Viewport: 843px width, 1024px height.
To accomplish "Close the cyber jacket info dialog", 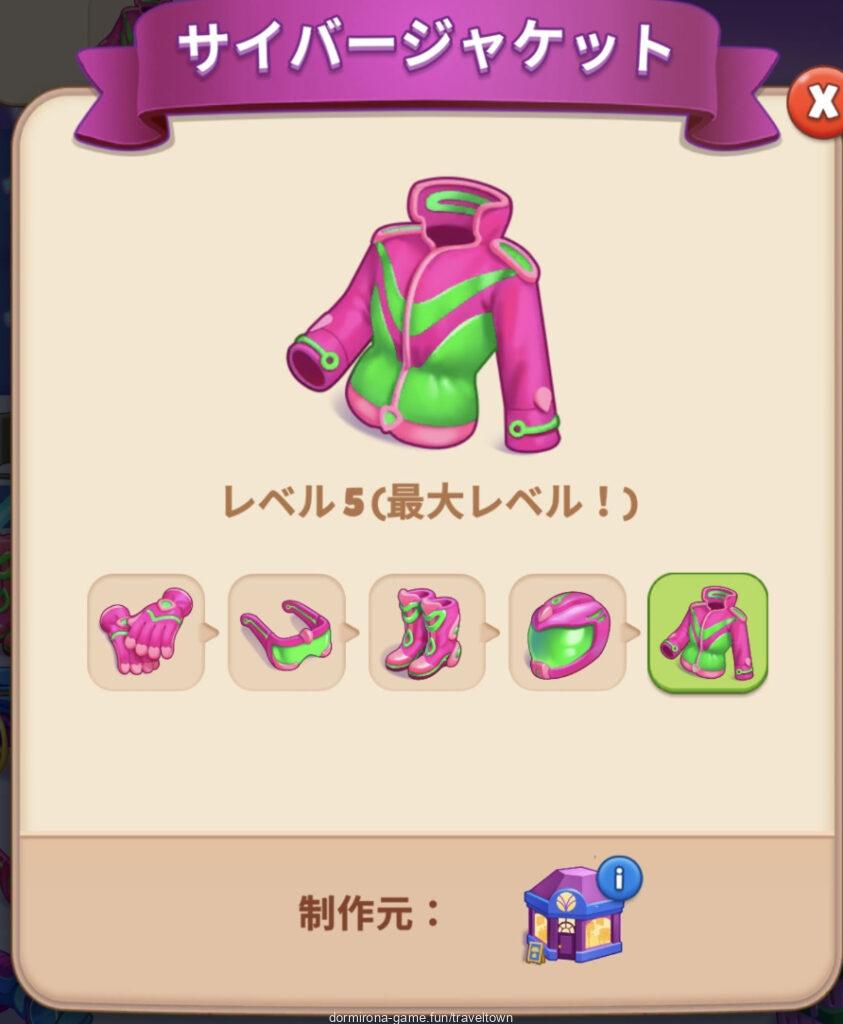I will (x=818, y=103).
